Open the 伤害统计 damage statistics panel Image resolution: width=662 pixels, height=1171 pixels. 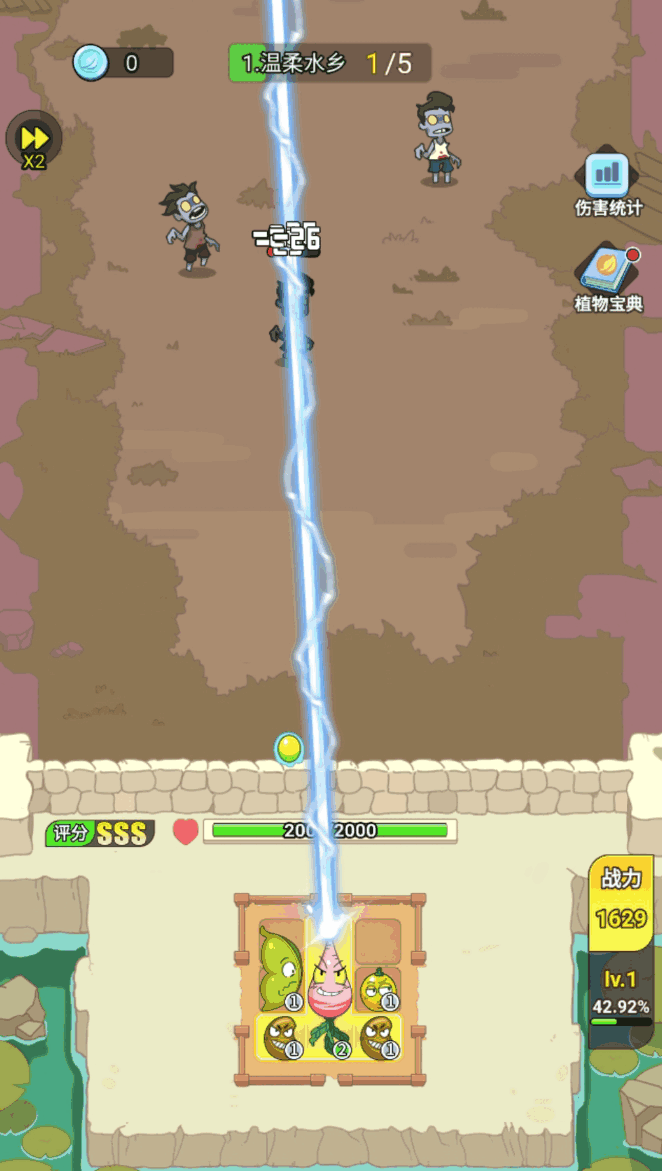pos(608,184)
